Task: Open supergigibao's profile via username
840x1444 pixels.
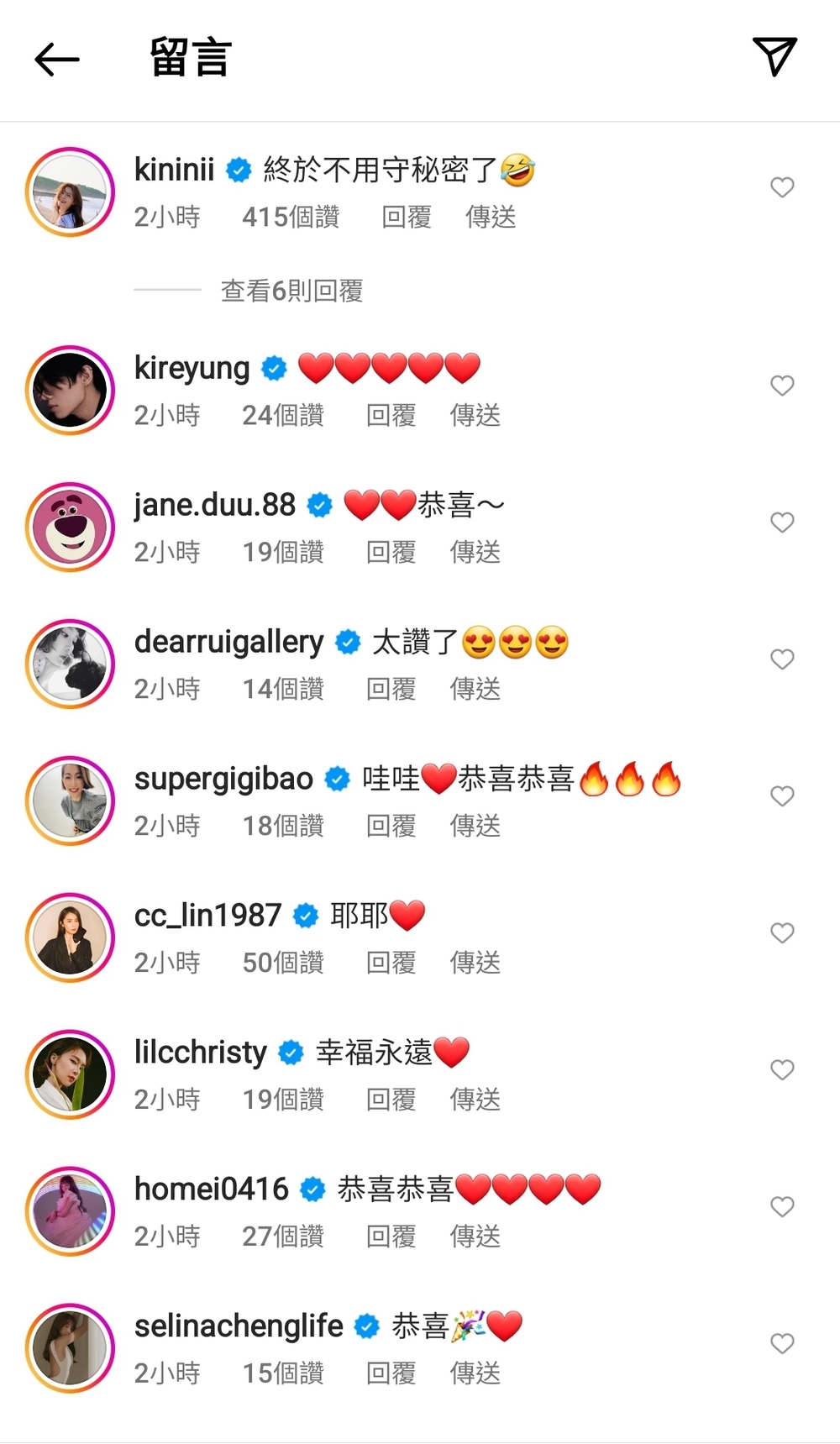Action: (223, 779)
